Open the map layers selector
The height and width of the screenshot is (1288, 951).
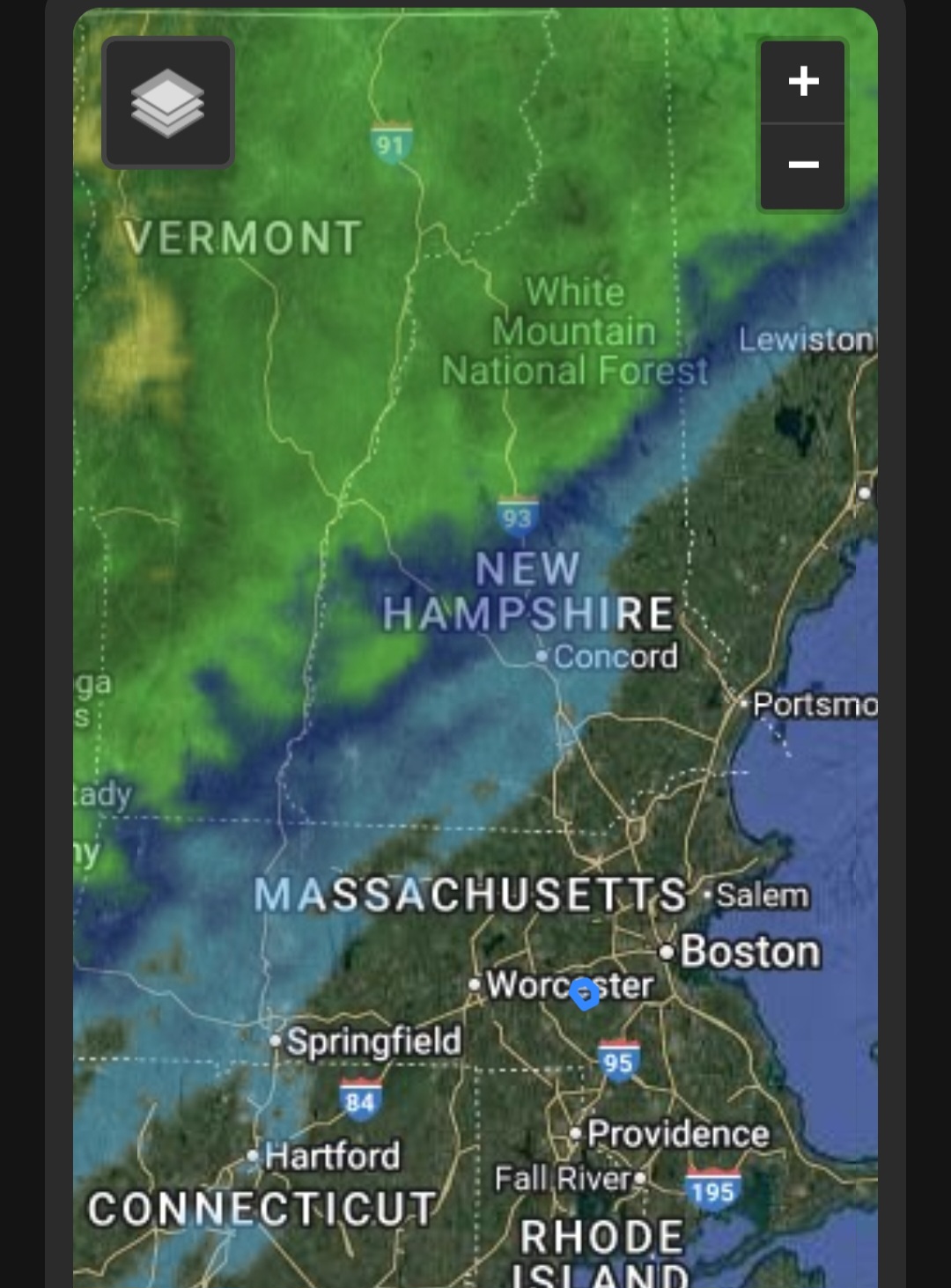pyautogui.click(x=168, y=103)
